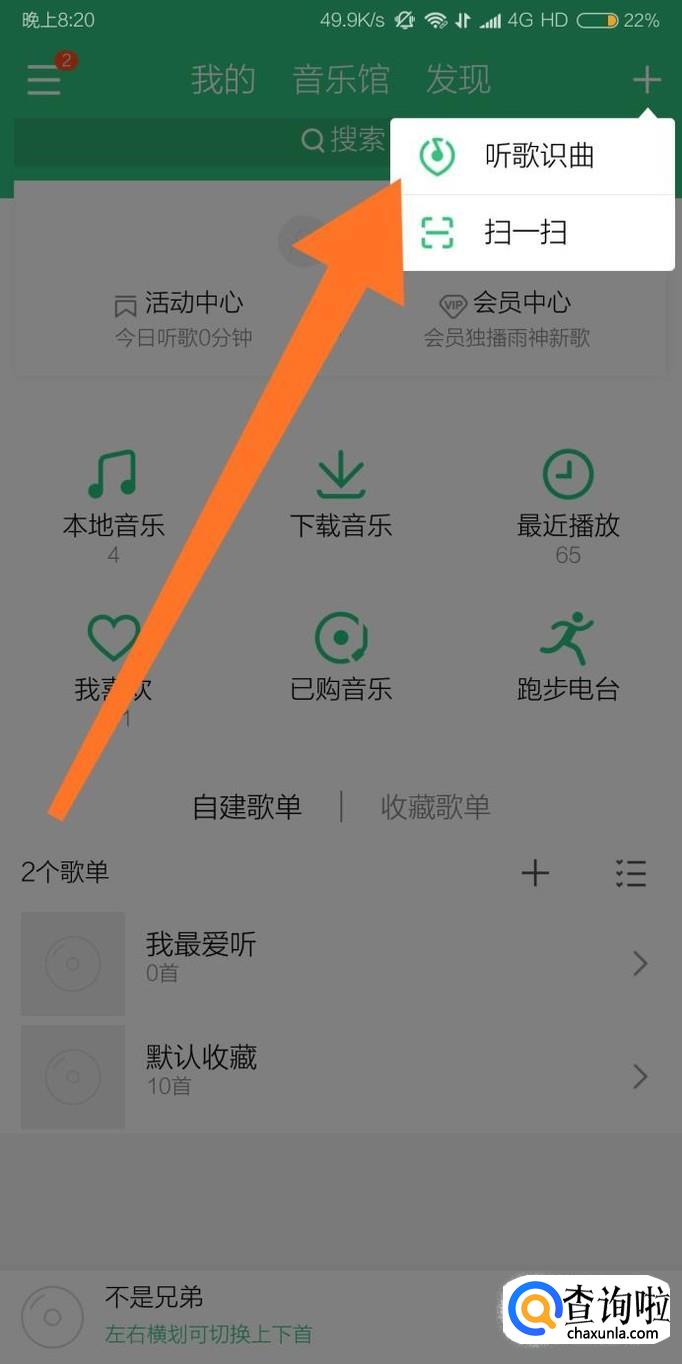Open the playlist management list icon
The height and width of the screenshot is (1364, 682).
coord(631,873)
